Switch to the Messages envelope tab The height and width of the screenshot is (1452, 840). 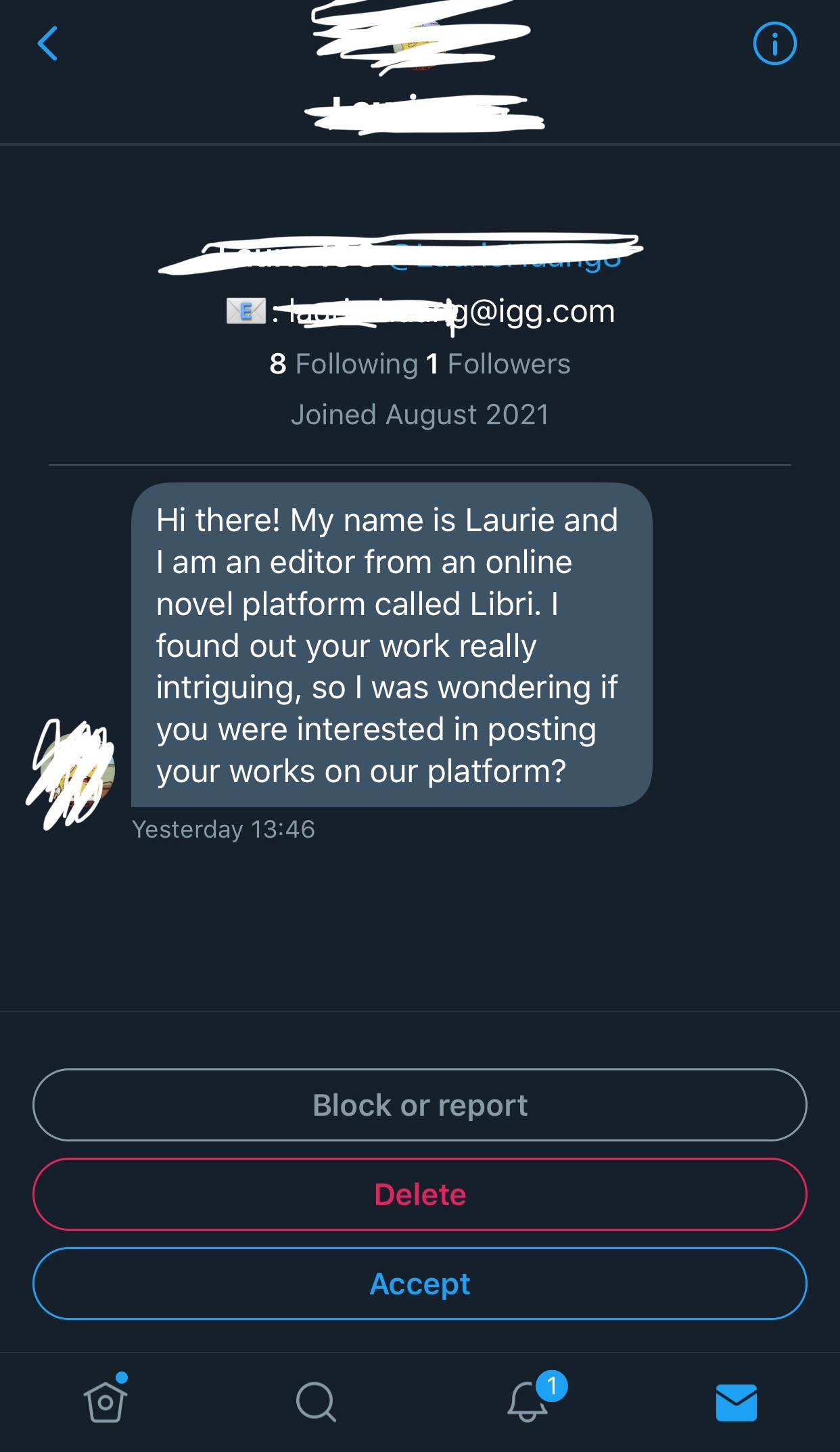[736, 1401]
